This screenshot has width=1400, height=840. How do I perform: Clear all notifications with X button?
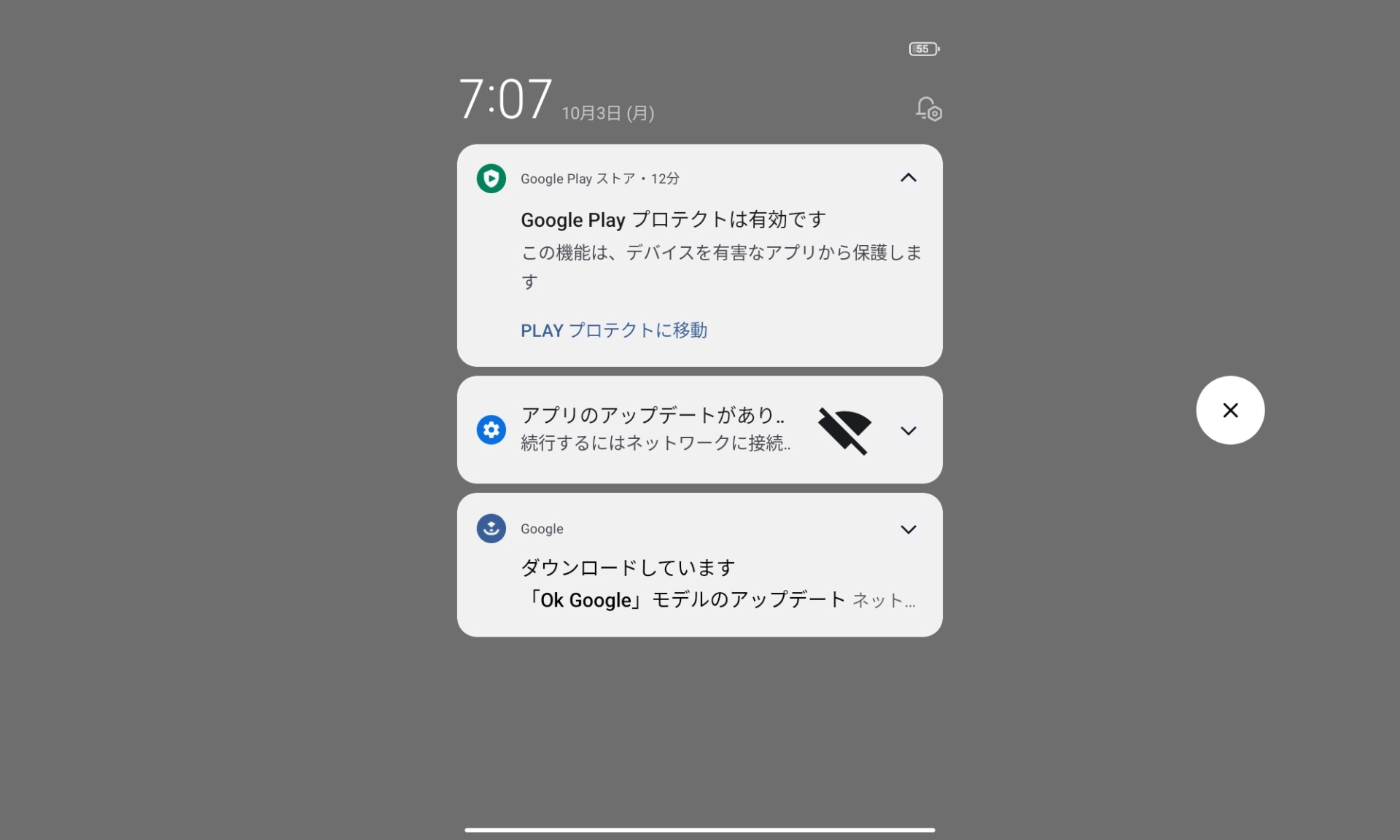(x=1229, y=411)
